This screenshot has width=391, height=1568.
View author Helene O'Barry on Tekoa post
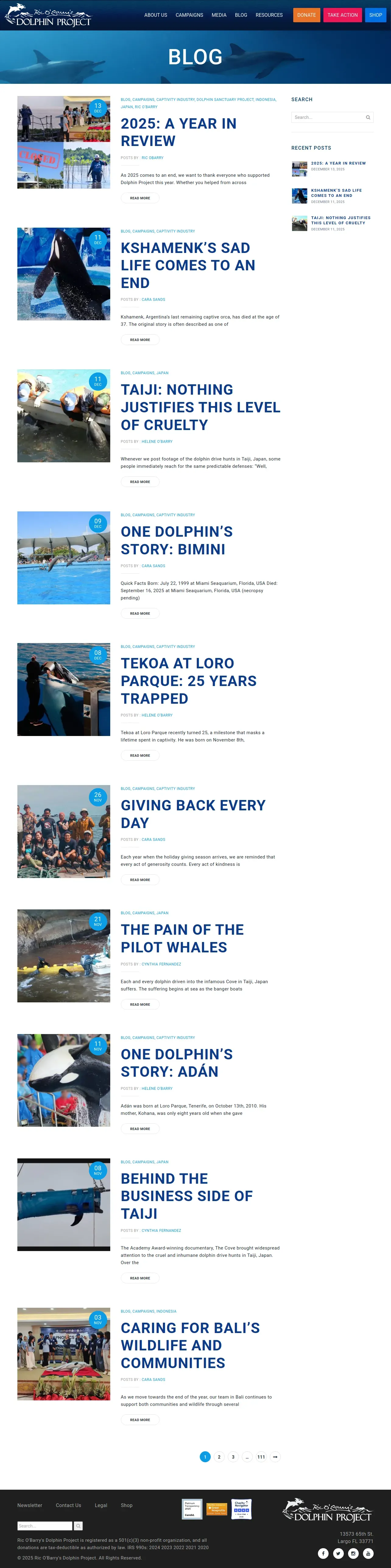[x=157, y=715]
